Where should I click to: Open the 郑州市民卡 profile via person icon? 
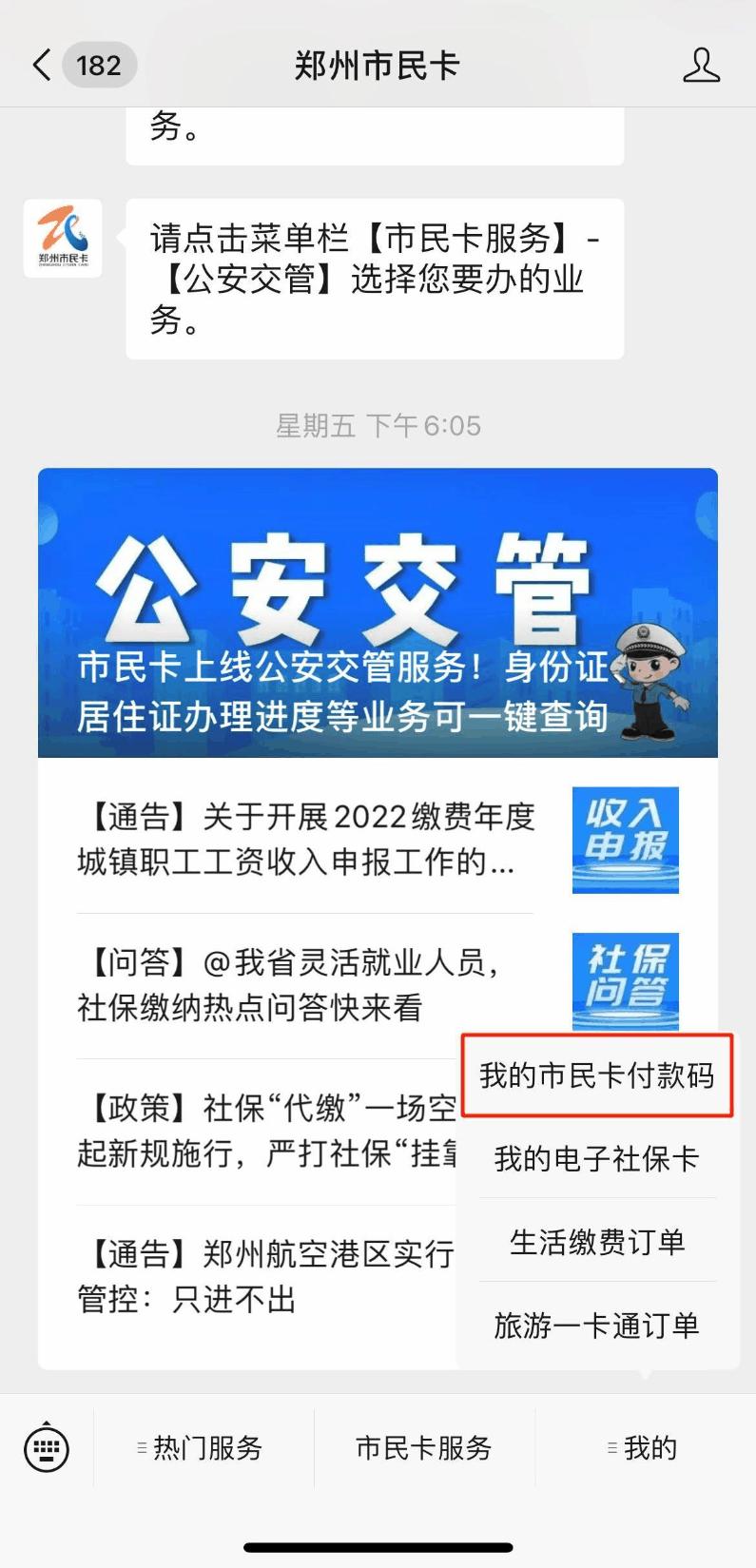702,65
